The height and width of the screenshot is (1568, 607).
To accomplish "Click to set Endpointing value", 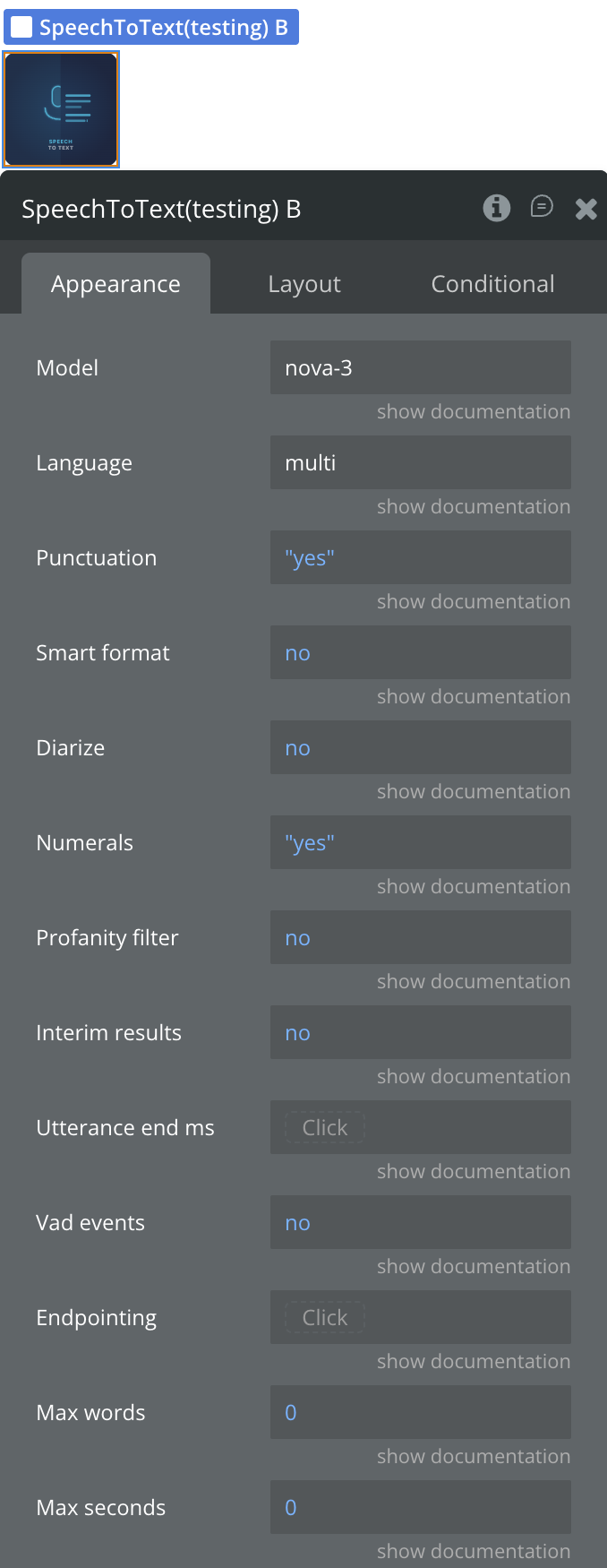I will click(x=325, y=1317).
